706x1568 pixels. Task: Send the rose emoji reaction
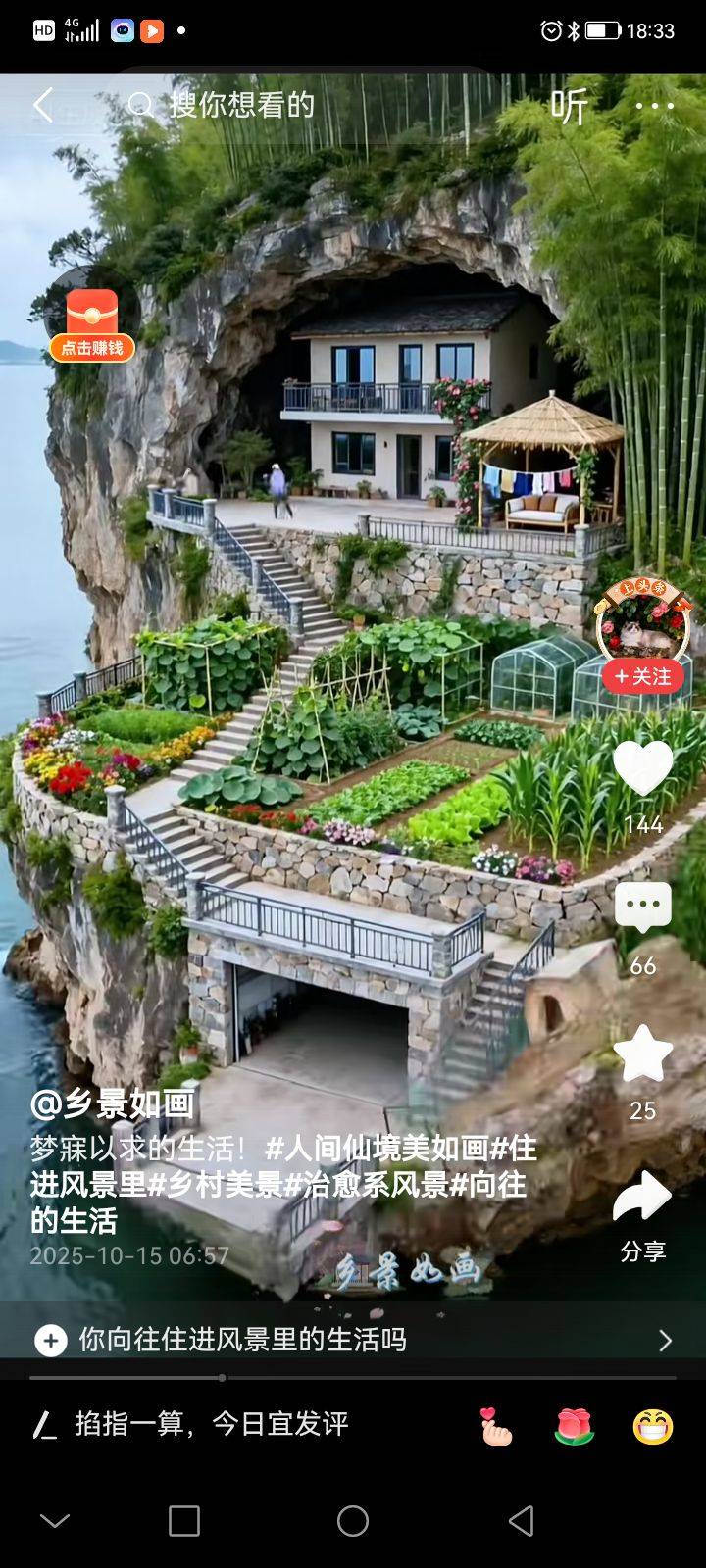pos(575,1426)
